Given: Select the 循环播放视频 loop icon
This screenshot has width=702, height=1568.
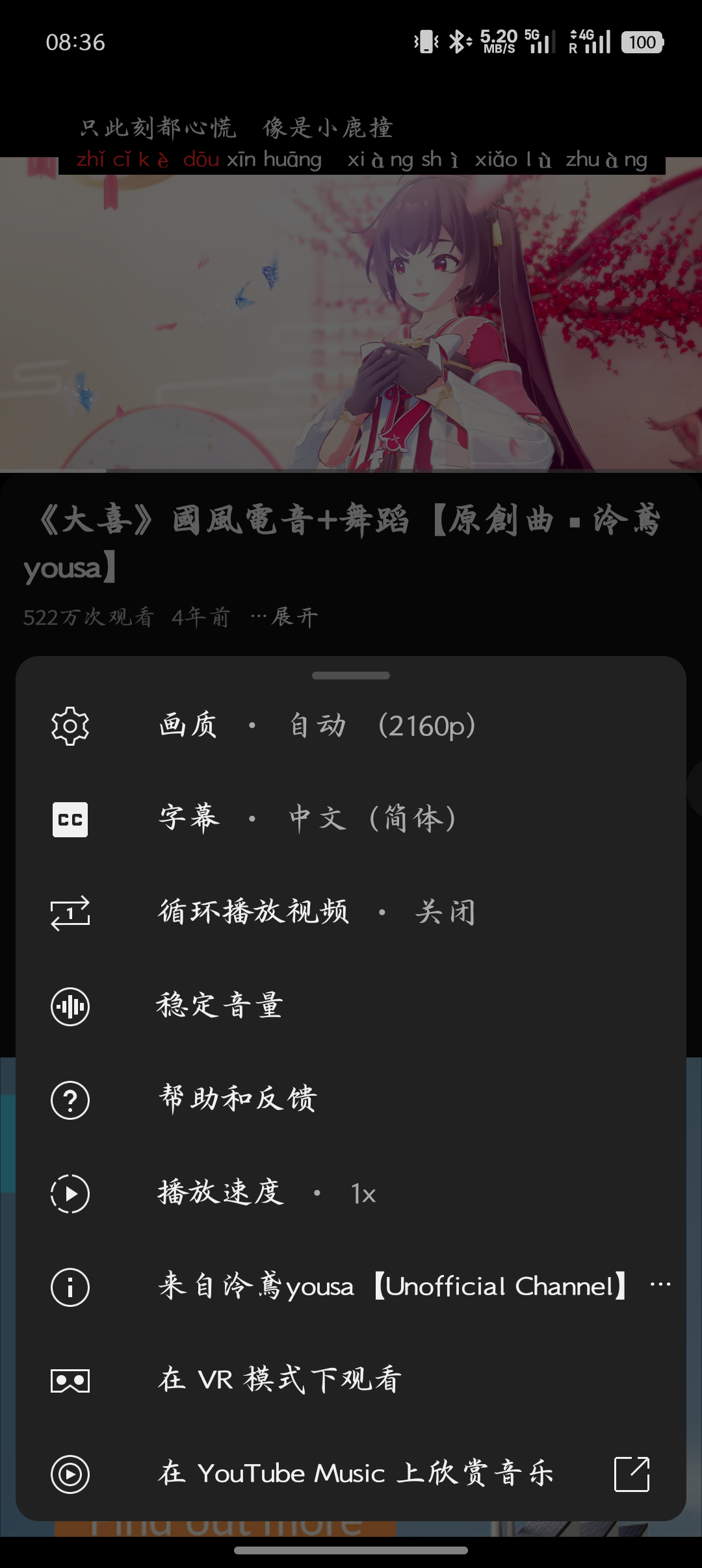Looking at the screenshot, I should 70,913.
